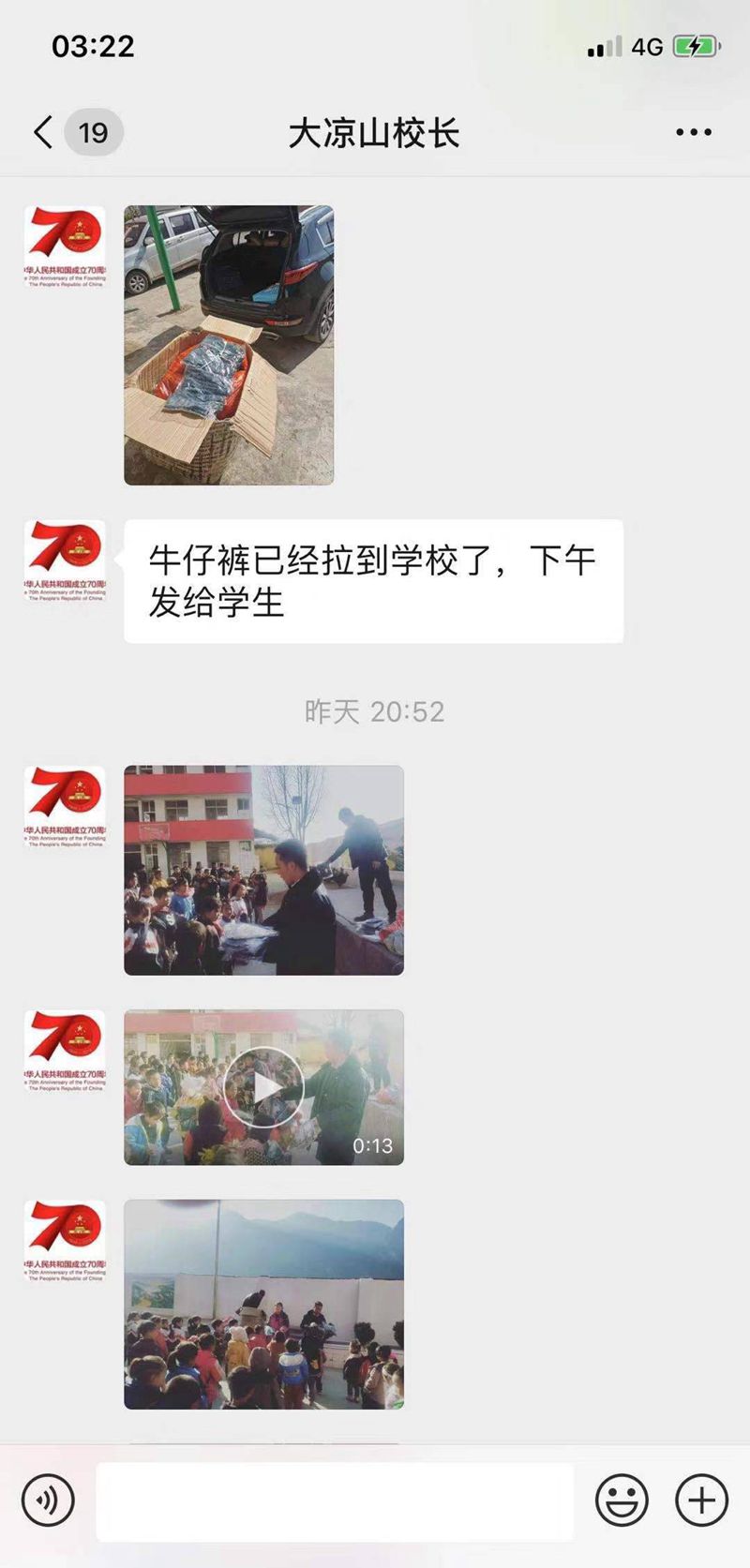Play the 0:13 video message
This screenshot has height=1568, width=750.
263,1087
